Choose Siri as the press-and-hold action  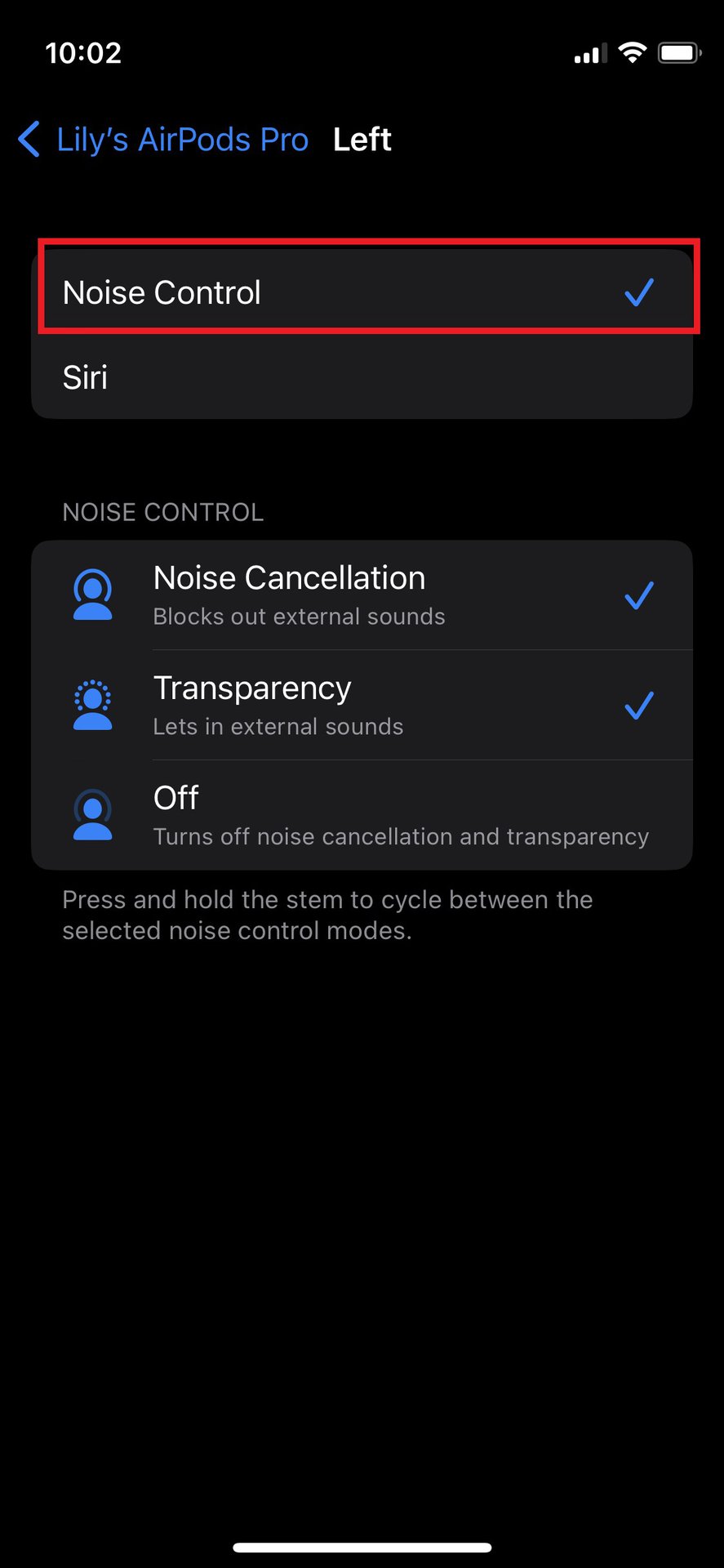[x=362, y=377]
